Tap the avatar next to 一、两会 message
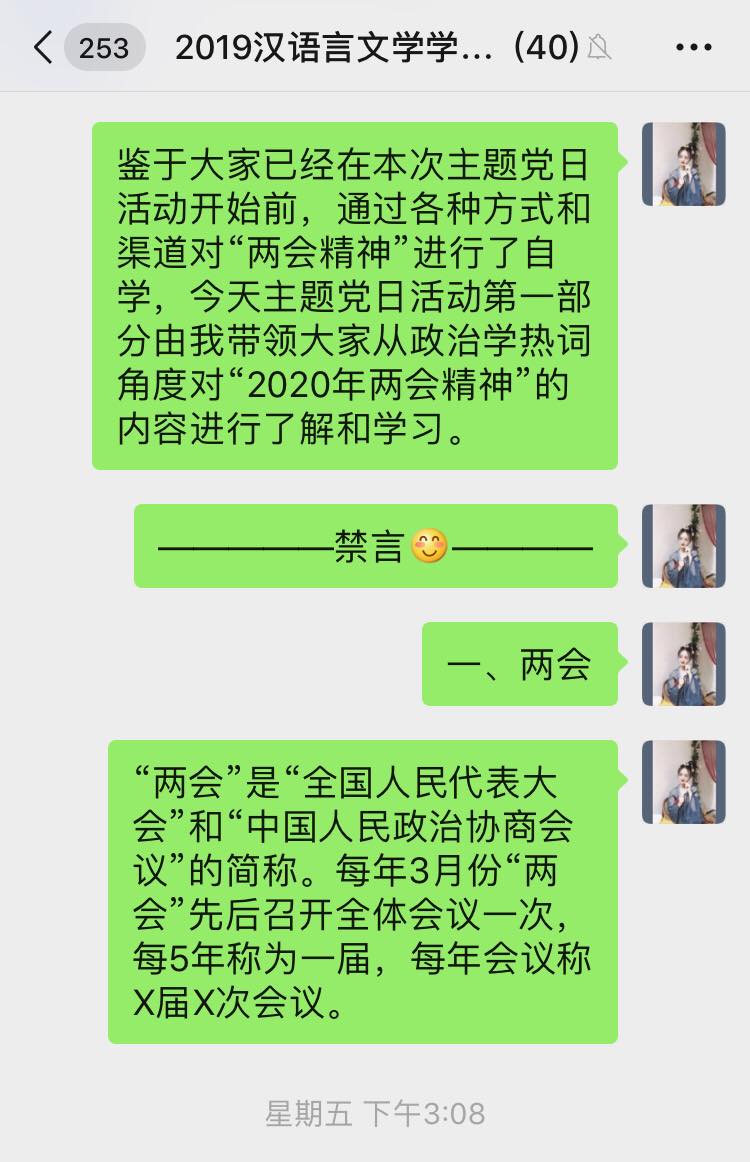Screen dimensions: 750x1162 click(683, 664)
